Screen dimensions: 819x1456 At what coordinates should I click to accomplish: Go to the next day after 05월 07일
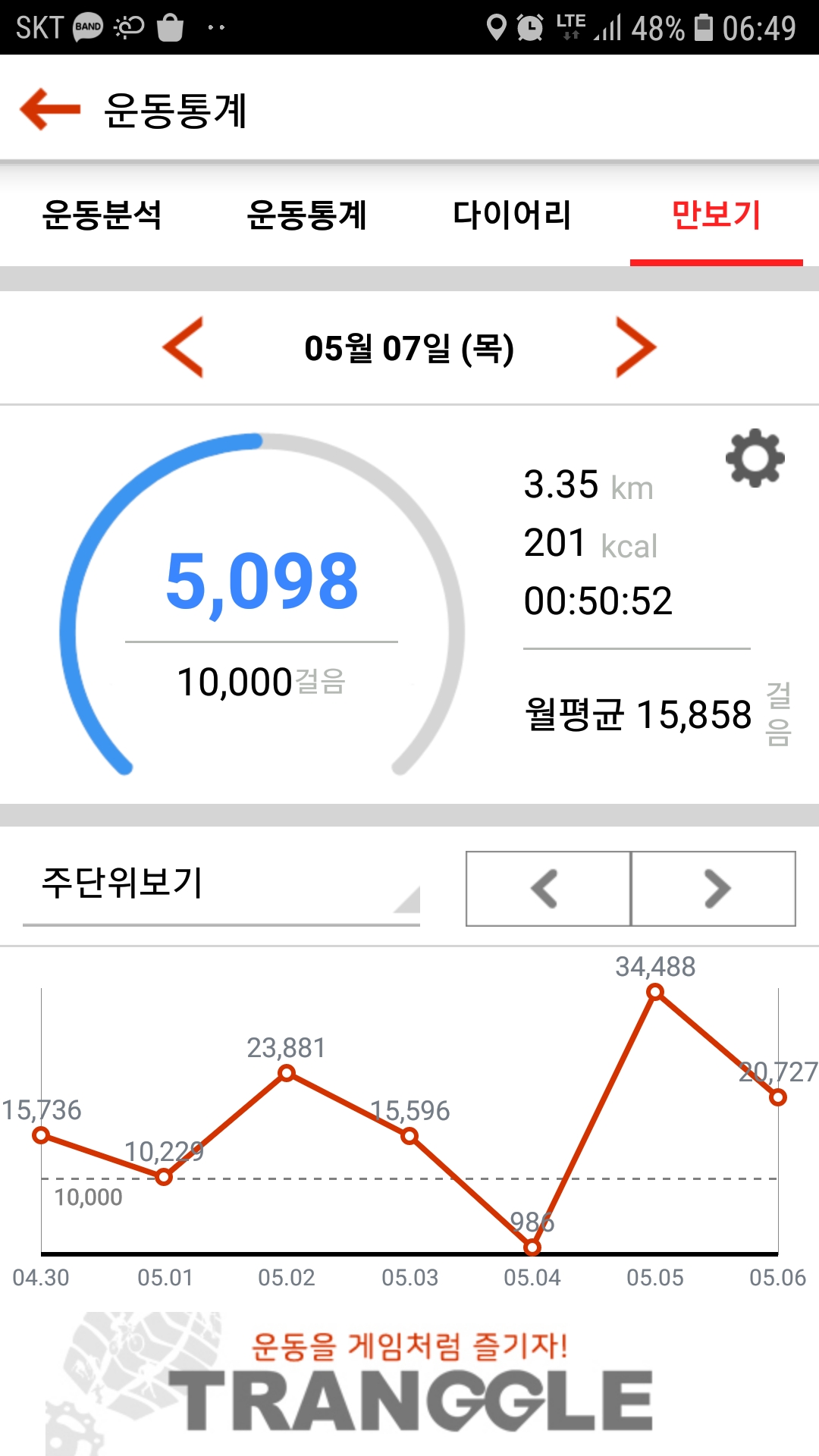pyautogui.click(x=635, y=347)
